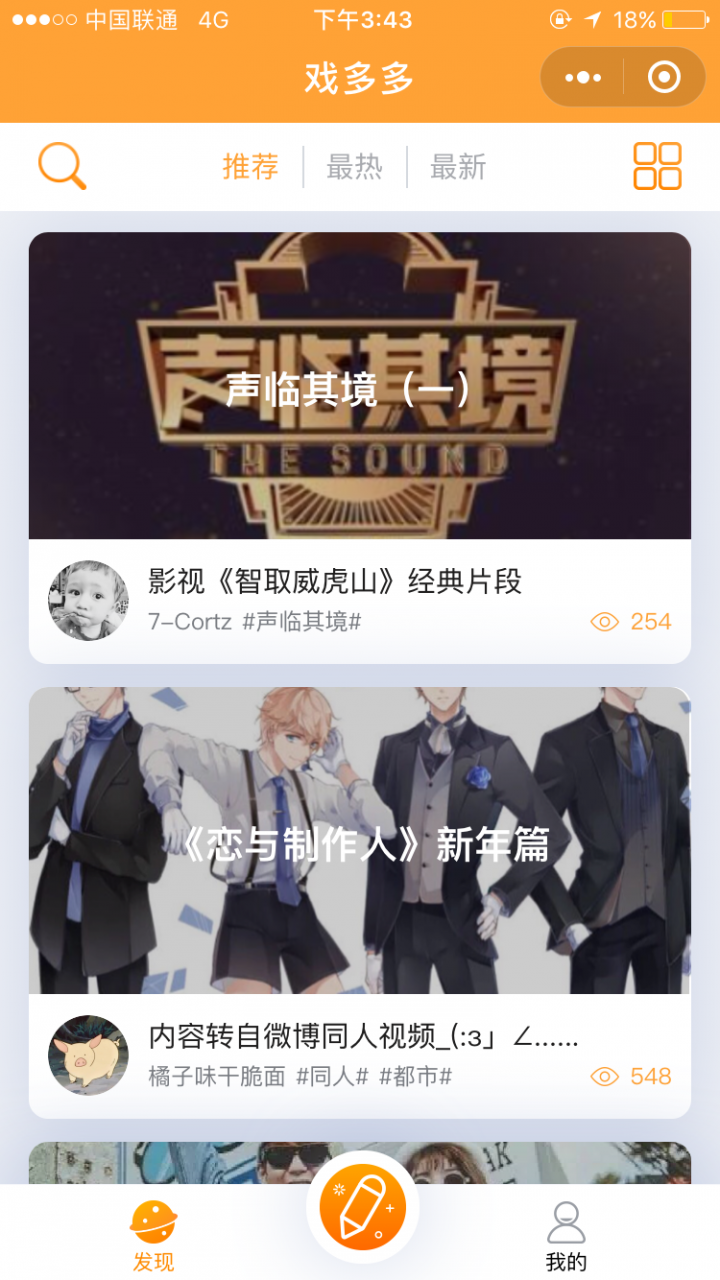Switch to the 发现 tab
Screen dimensions: 720x1280
coord(154,1237)
